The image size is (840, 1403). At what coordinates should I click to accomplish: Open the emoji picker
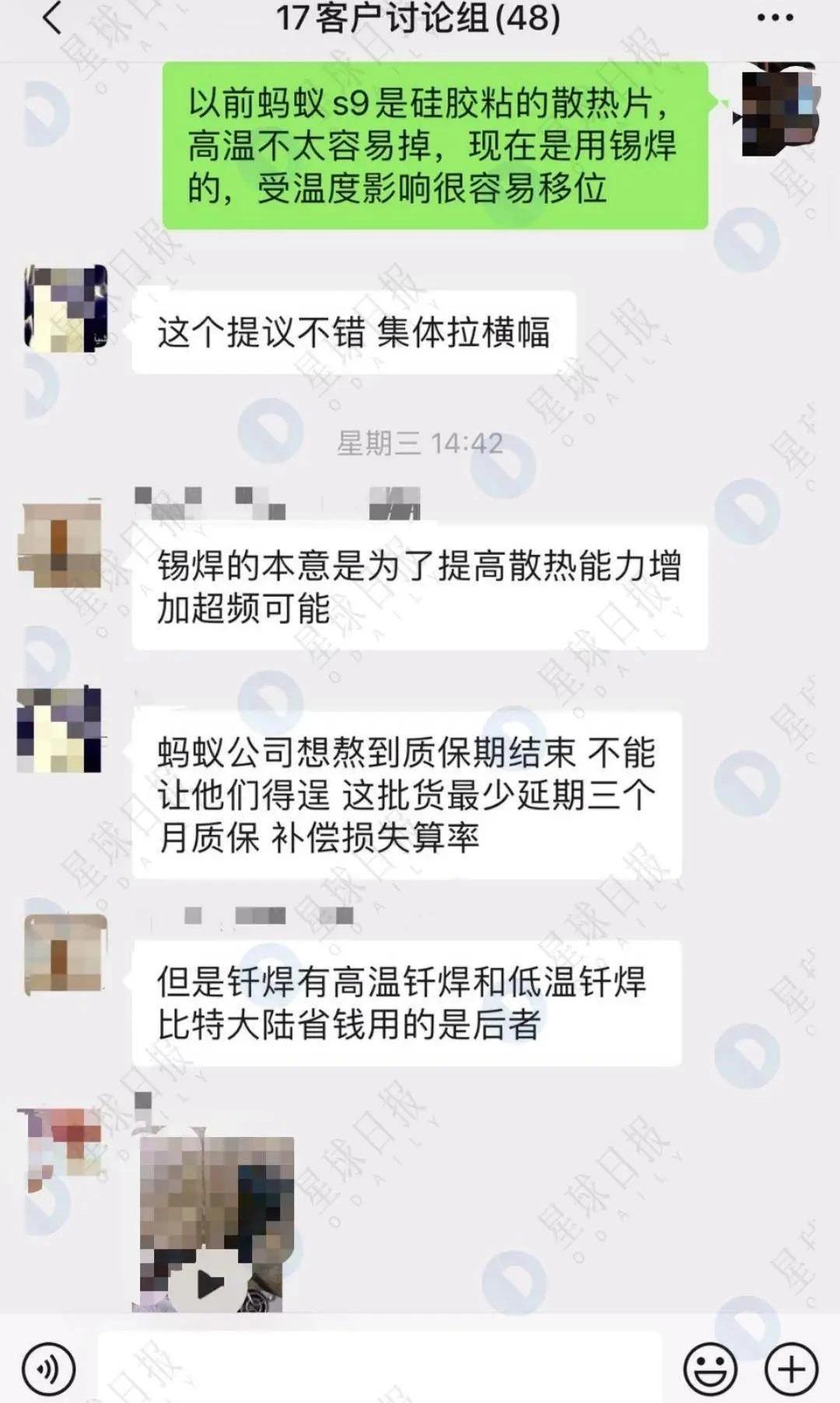(x=710, y=1370)
